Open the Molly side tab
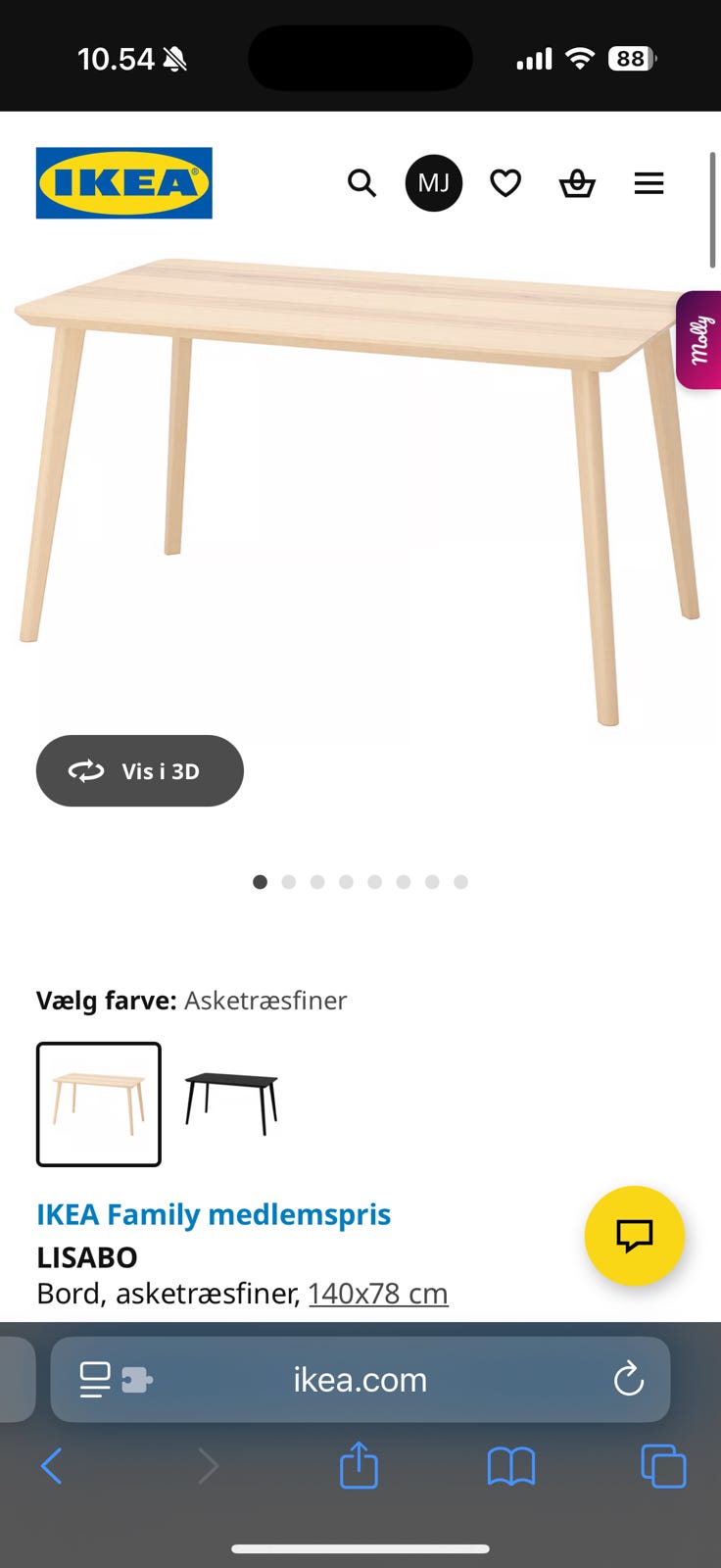The width and height of the screenshot is (721, 1568). [x=699, y=338]
